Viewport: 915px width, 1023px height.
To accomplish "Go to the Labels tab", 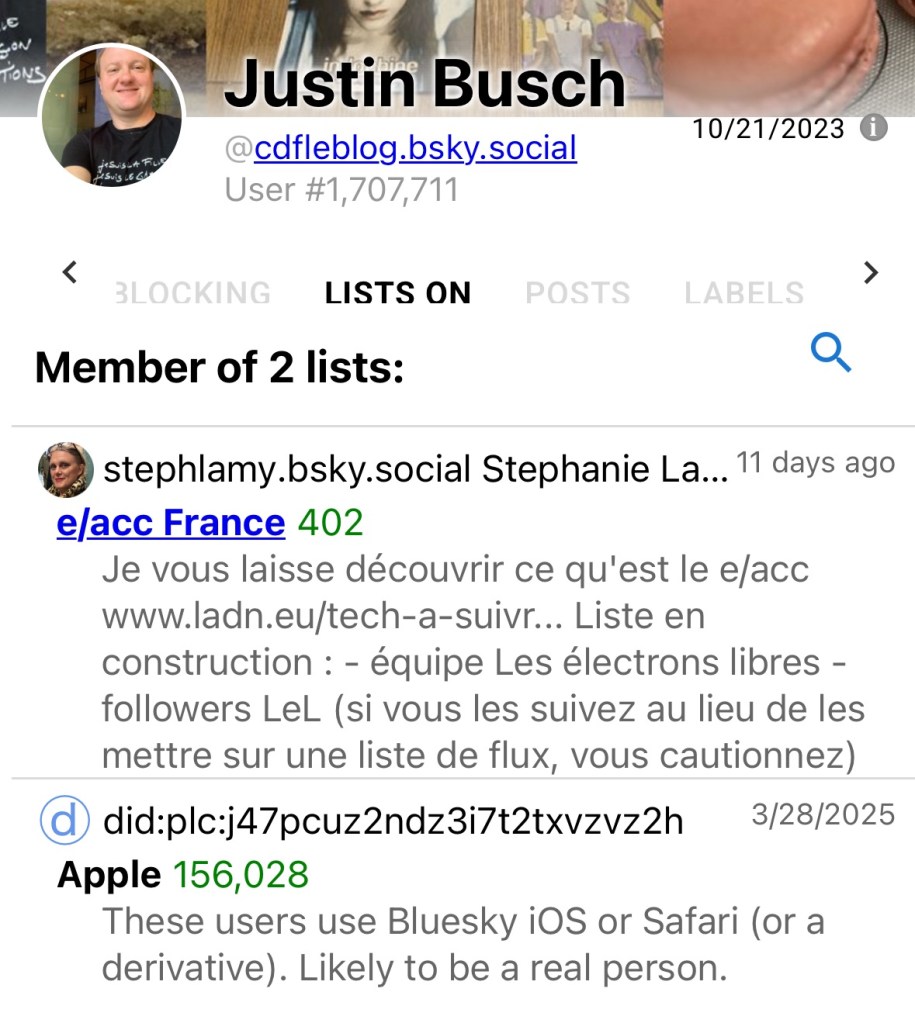I will pos(744,293).
